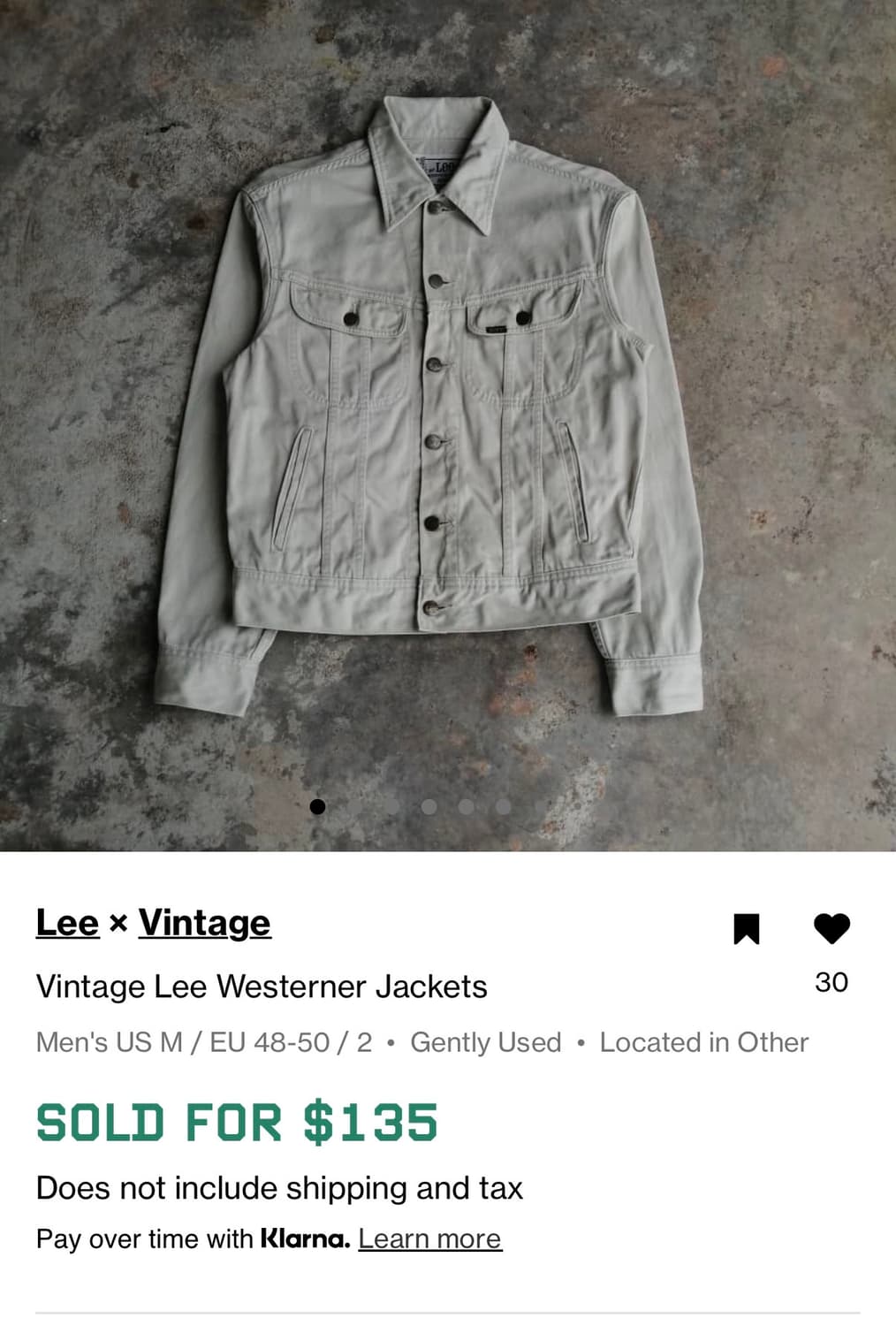
Task: Click the Gently Used condition label
Action: tap(485, 1041)
